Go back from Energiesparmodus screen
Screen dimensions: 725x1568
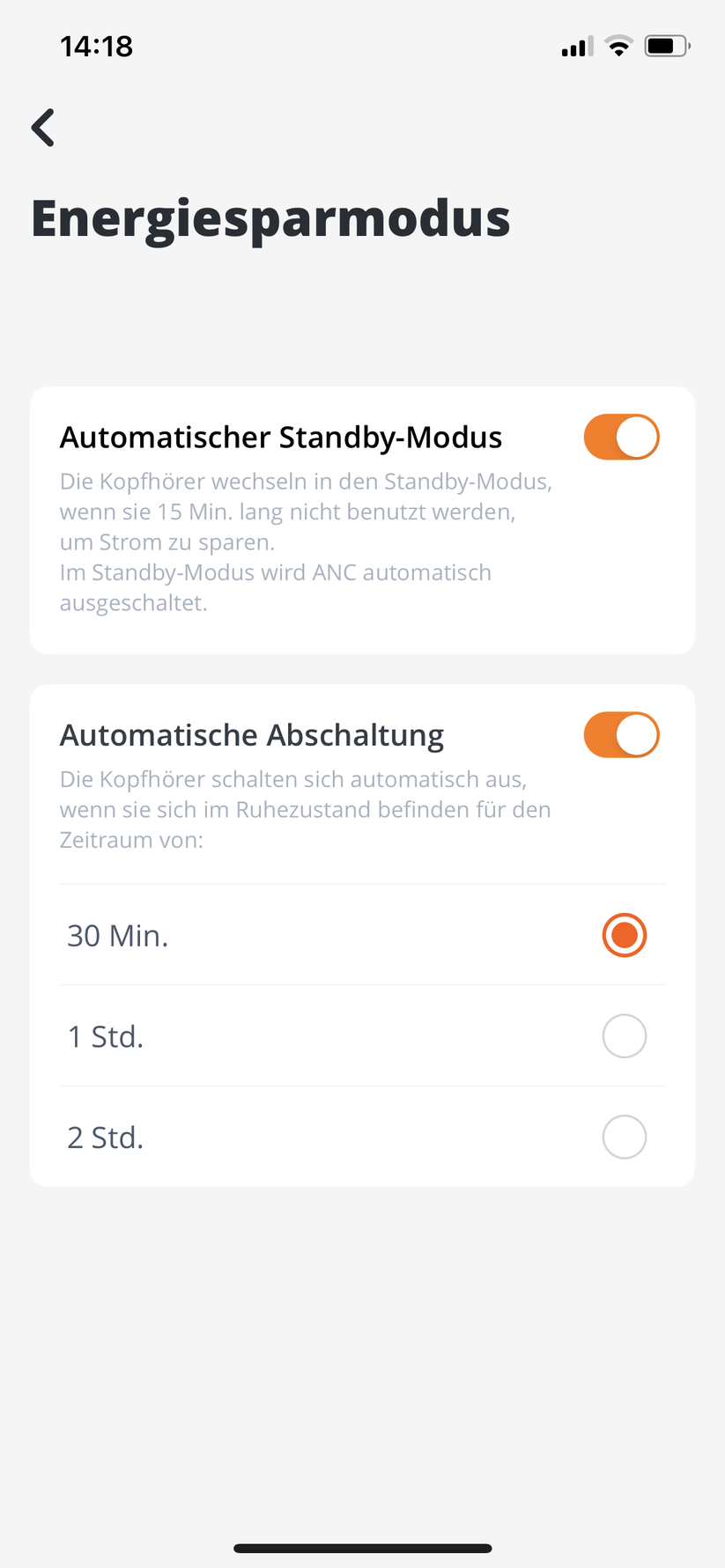(43, 128)
